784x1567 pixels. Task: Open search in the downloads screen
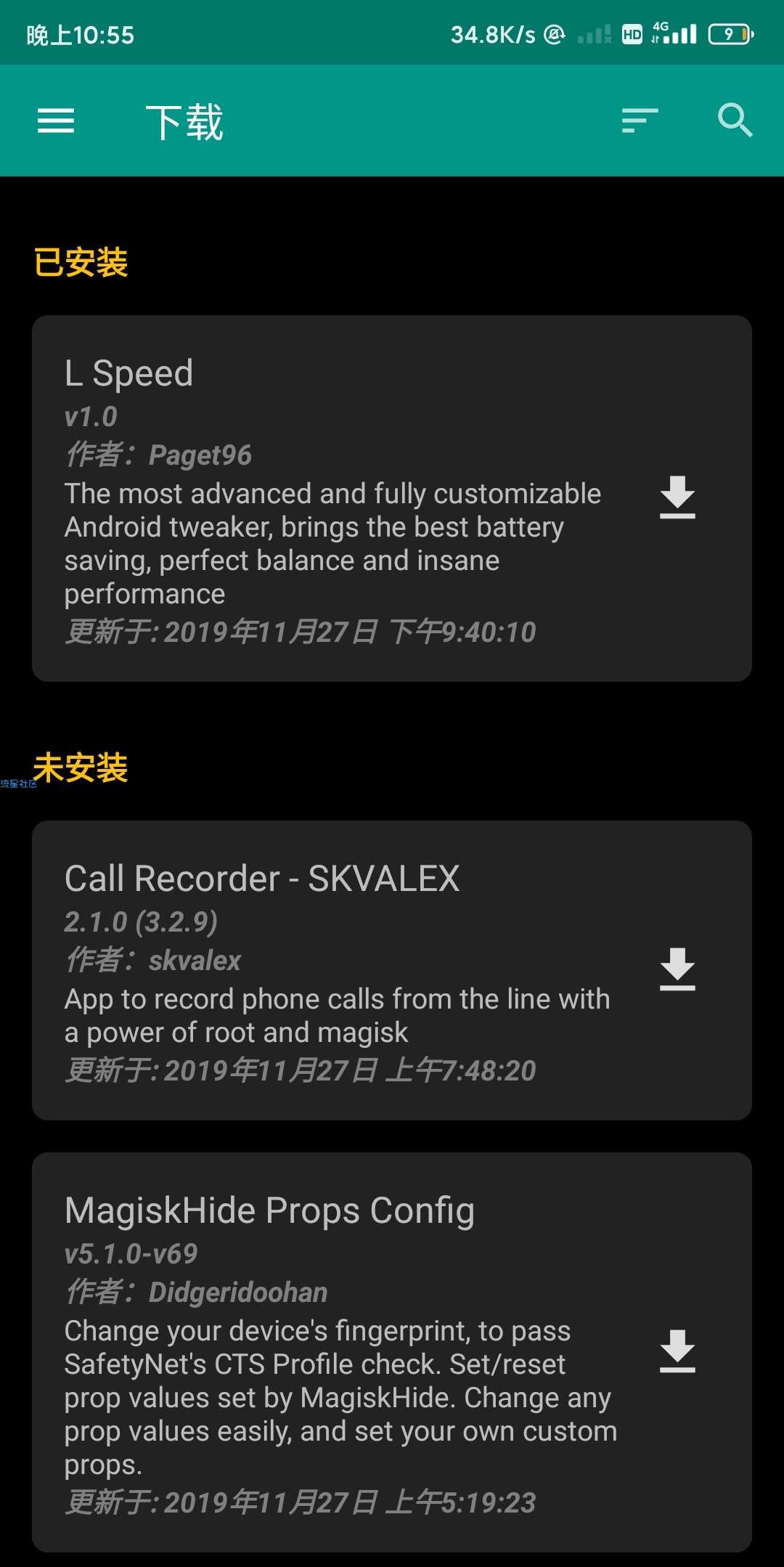(x=734, y=121)
